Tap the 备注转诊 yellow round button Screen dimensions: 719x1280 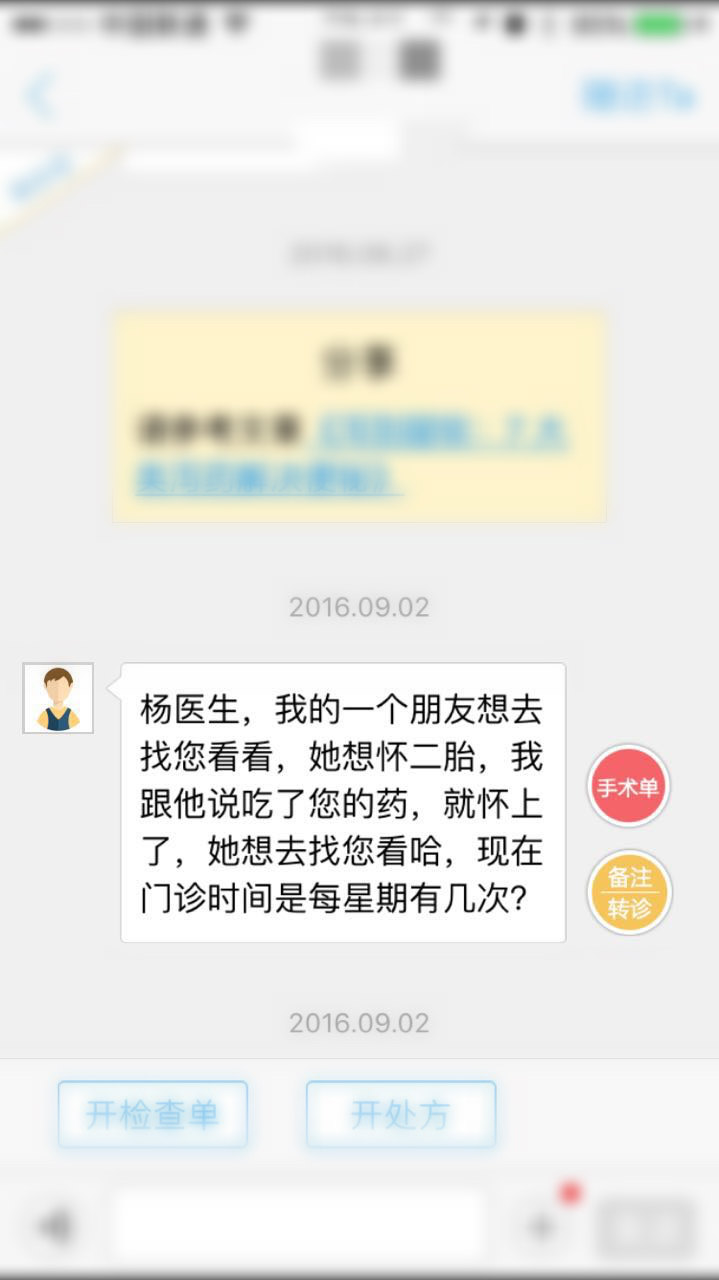coord(629,892)
